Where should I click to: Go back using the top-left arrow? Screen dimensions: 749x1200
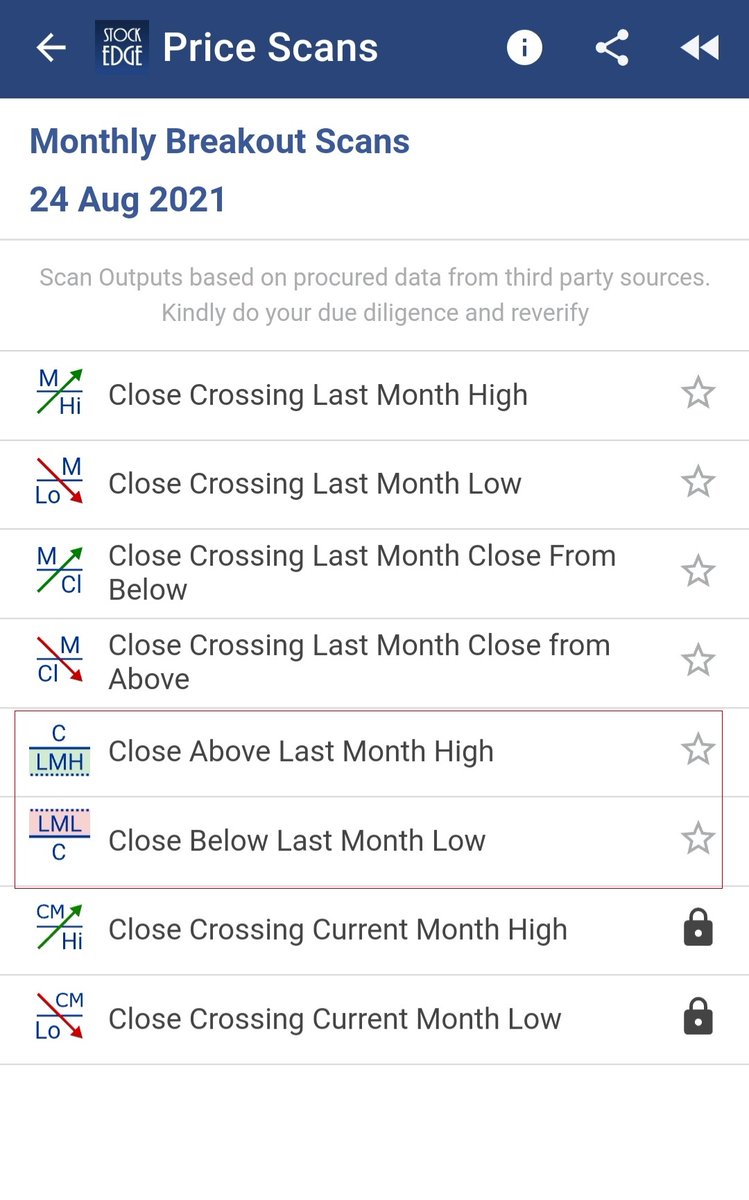[x=50, y=48]
